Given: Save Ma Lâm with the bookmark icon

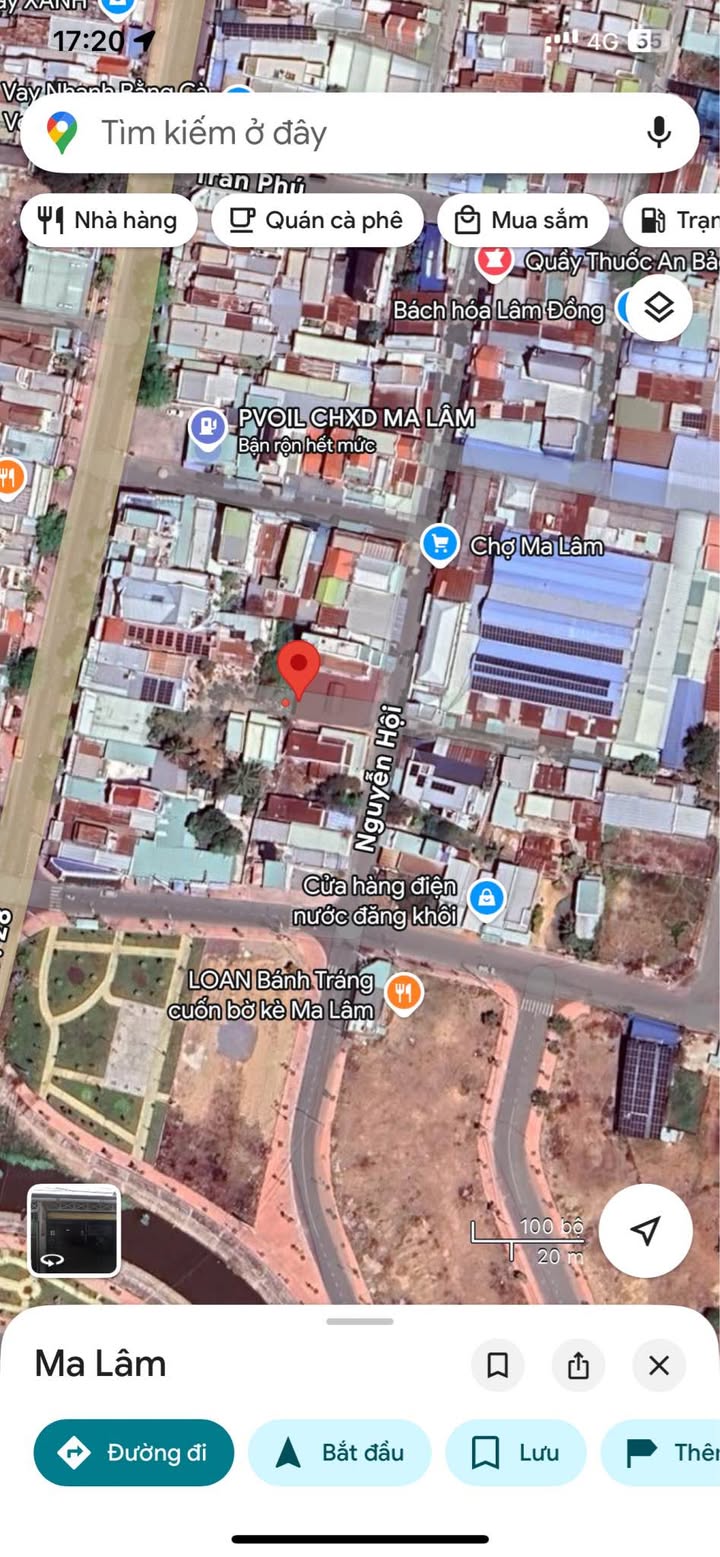Looking at the screenshot, I should pyautogui.click(x=497, y=1365).
